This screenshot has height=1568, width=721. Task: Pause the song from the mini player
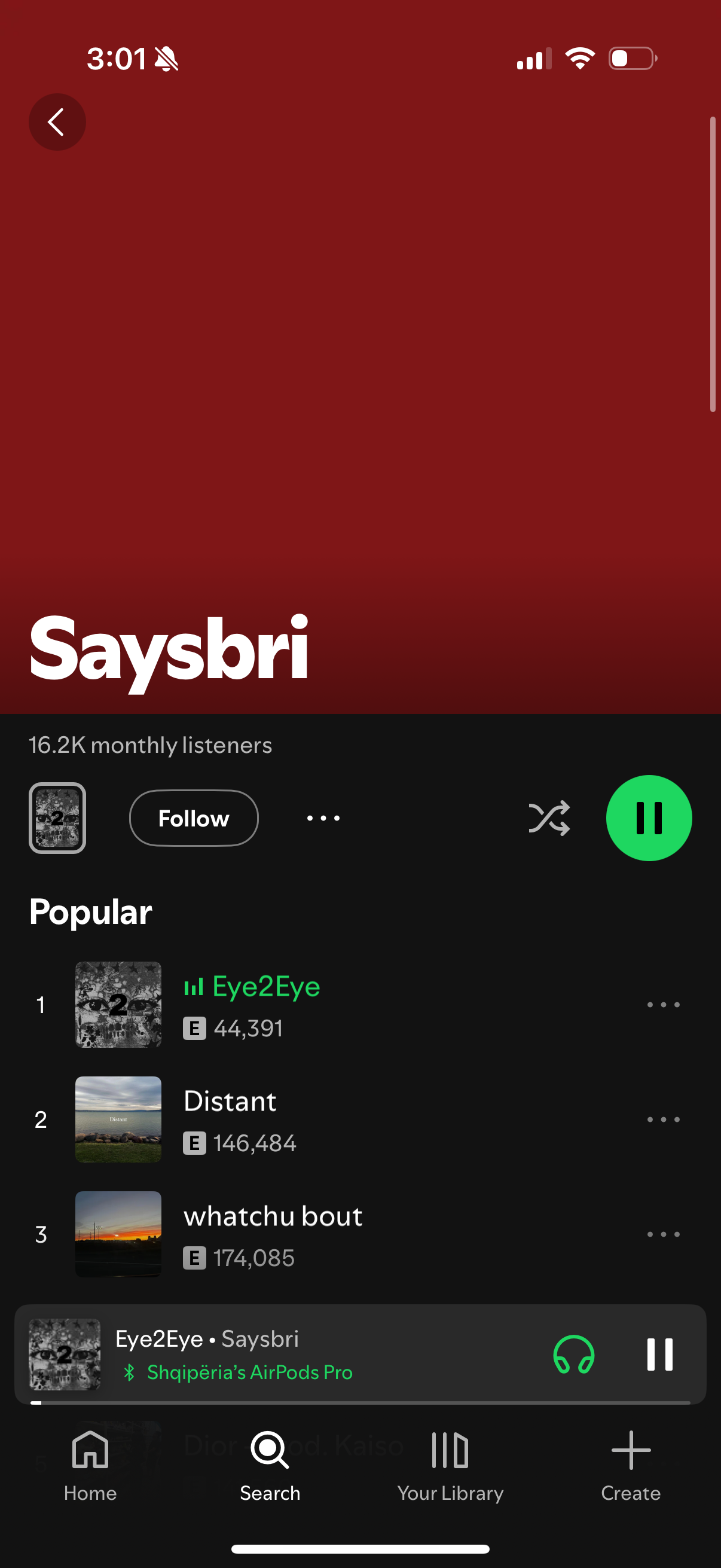[x=659, y=1355]
